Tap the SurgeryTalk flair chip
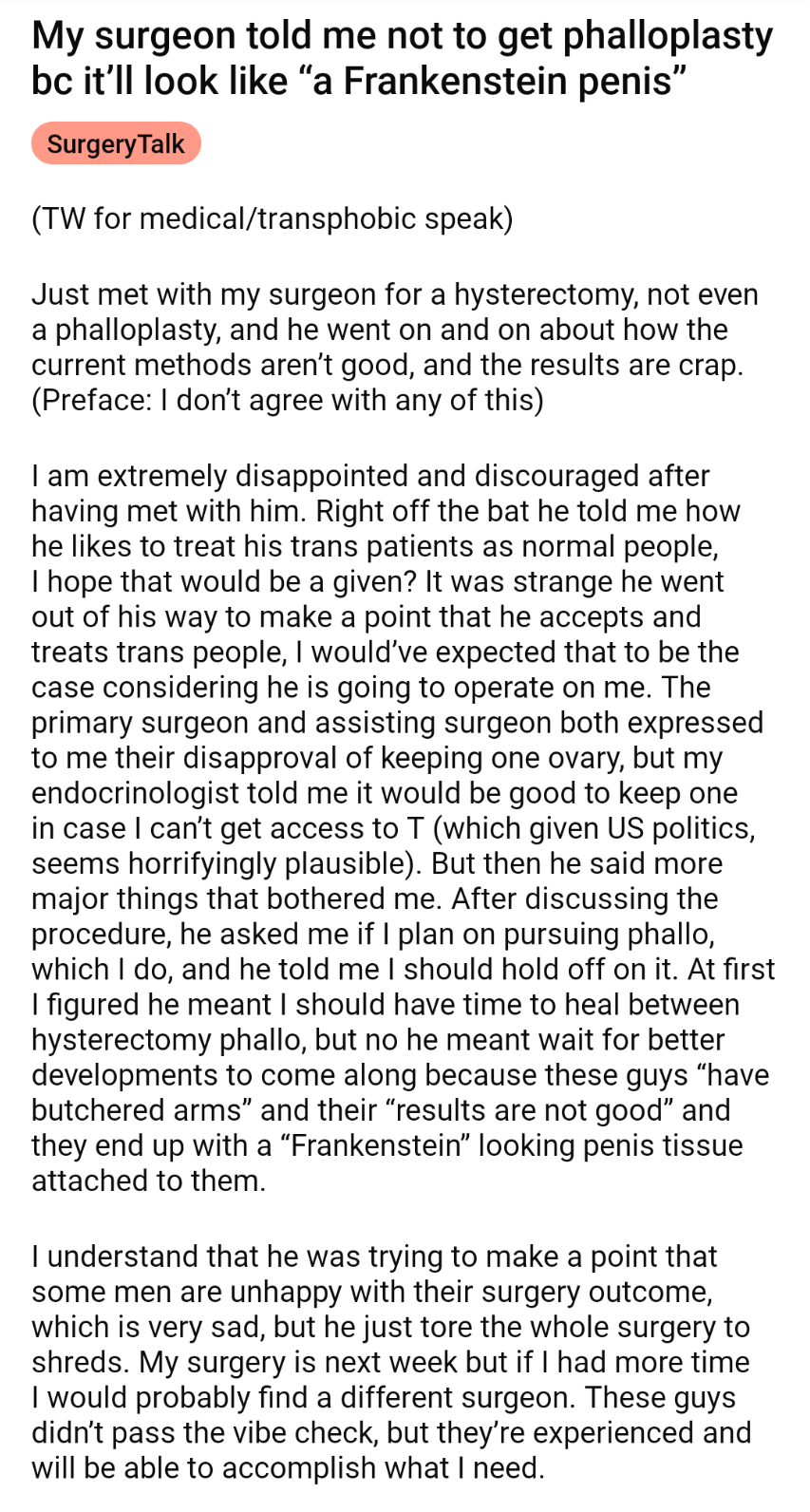The width and height of the screenshot is (810, 1512). click(116, 143)
